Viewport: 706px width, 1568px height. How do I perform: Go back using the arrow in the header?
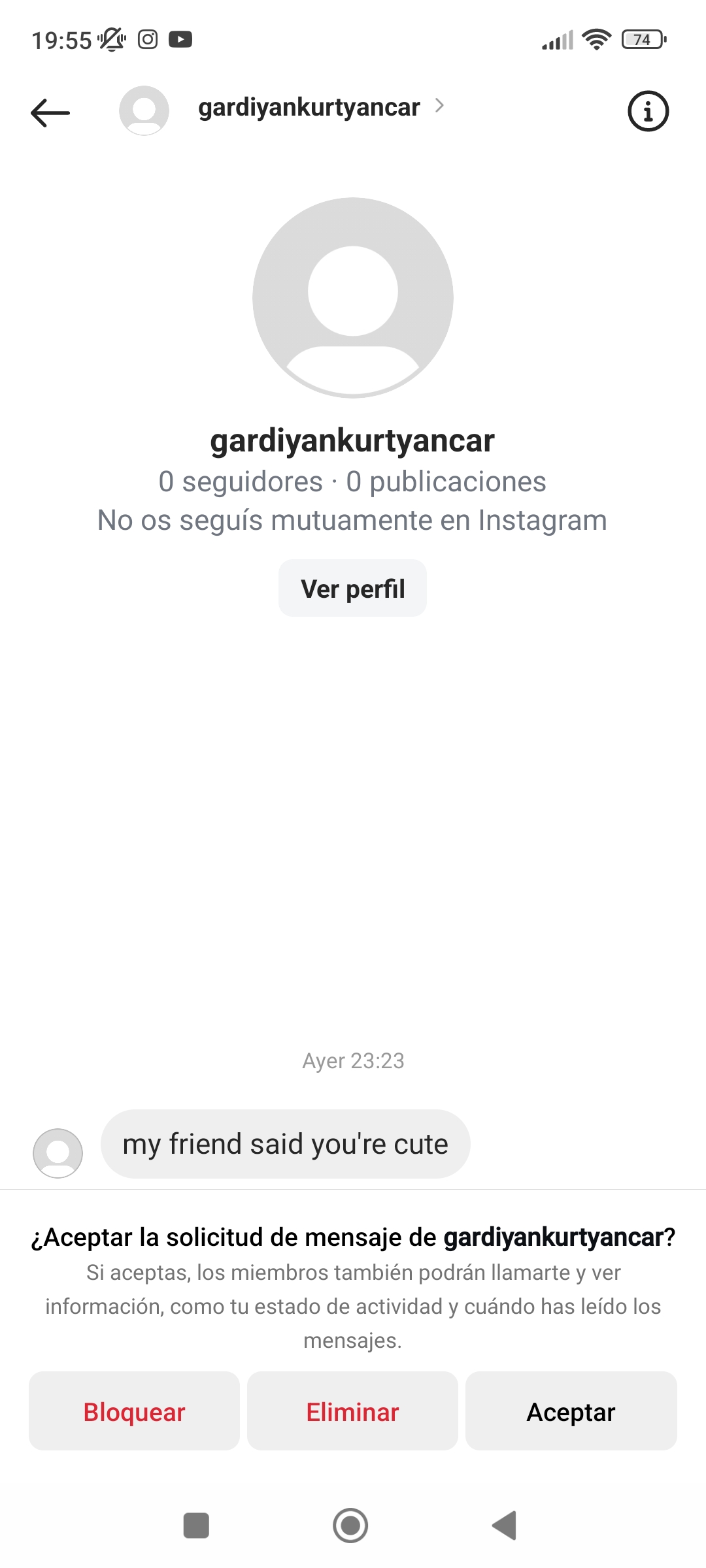coord(50,111)
